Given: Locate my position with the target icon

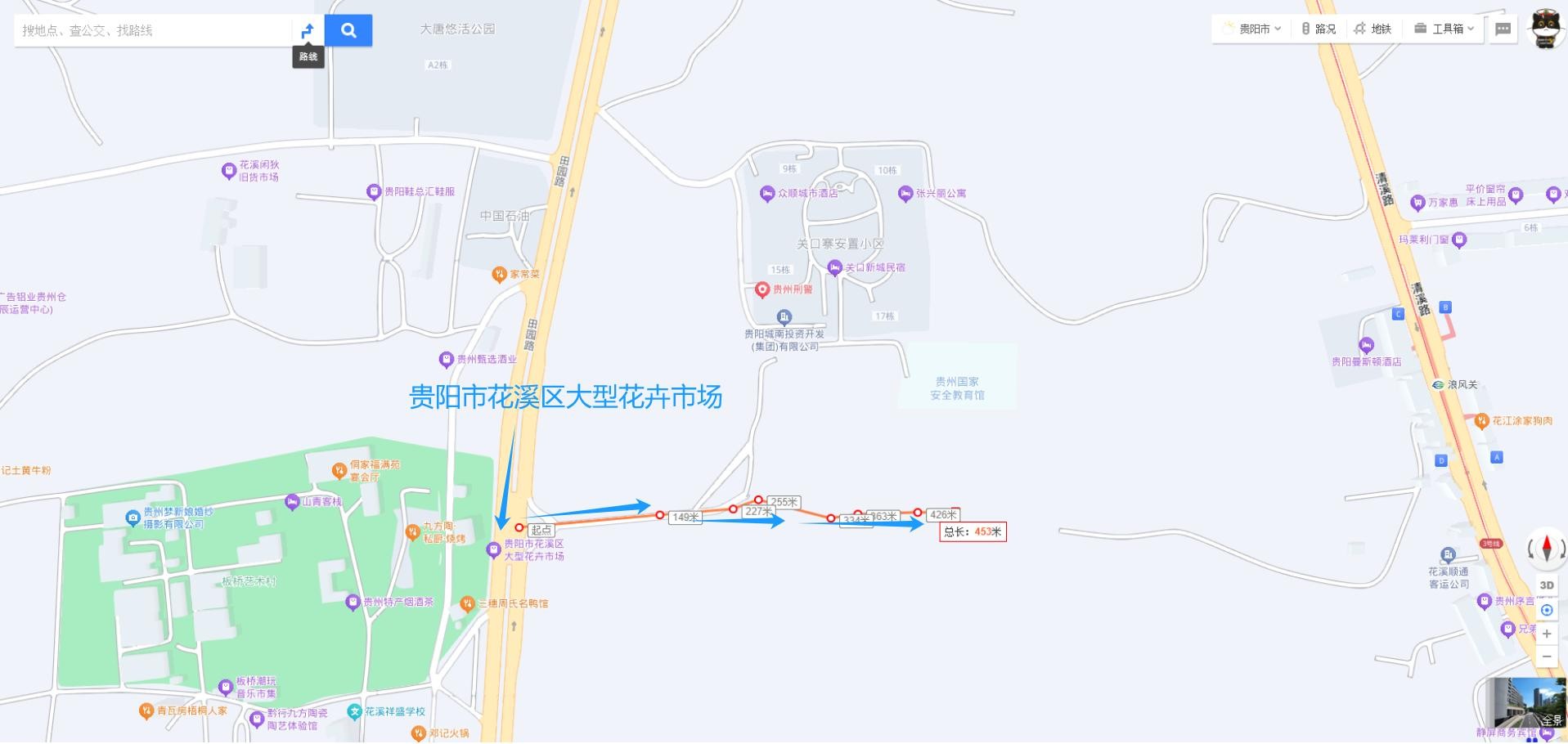Looking at the screenshot, I should (1547, 610).
